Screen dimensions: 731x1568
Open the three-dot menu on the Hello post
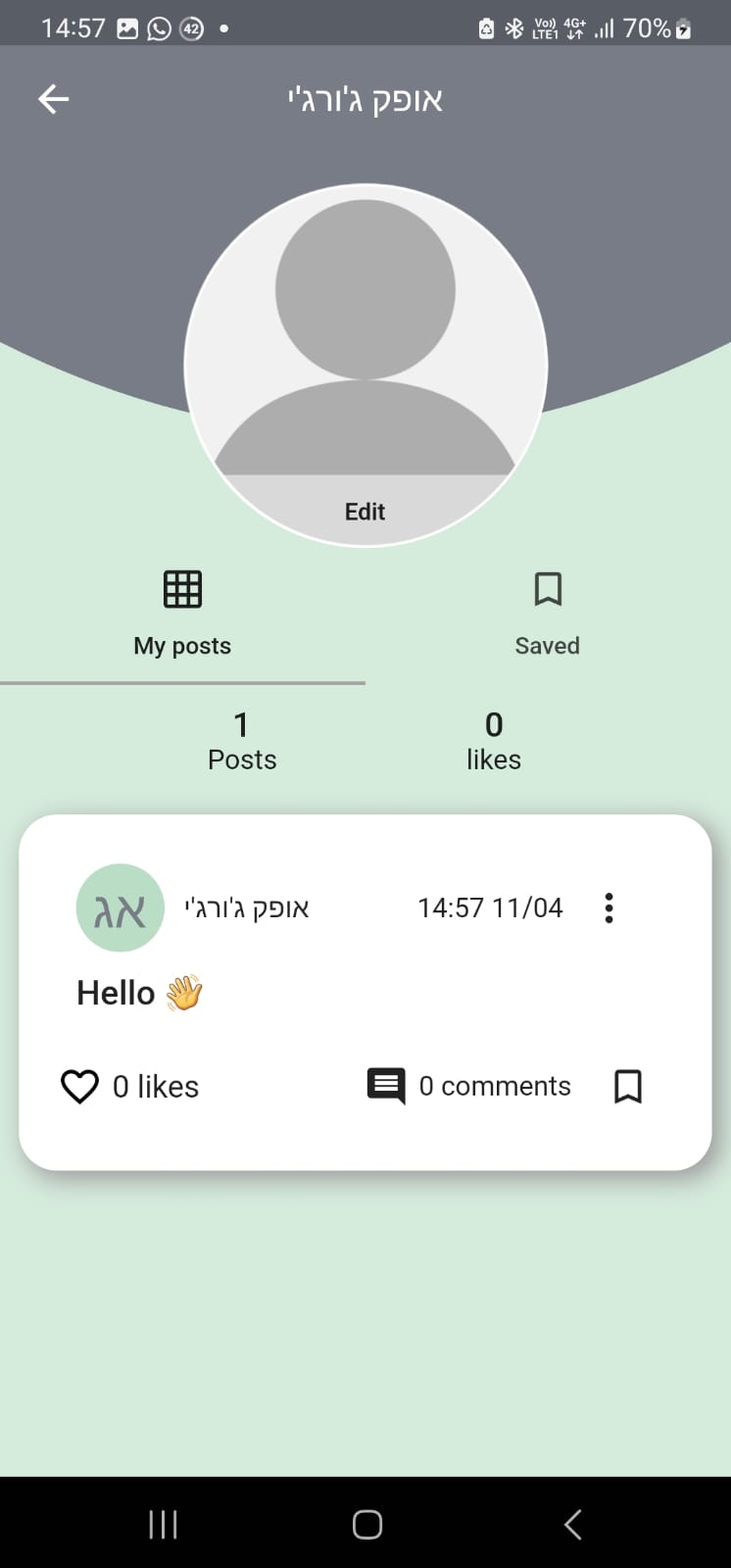609,907
